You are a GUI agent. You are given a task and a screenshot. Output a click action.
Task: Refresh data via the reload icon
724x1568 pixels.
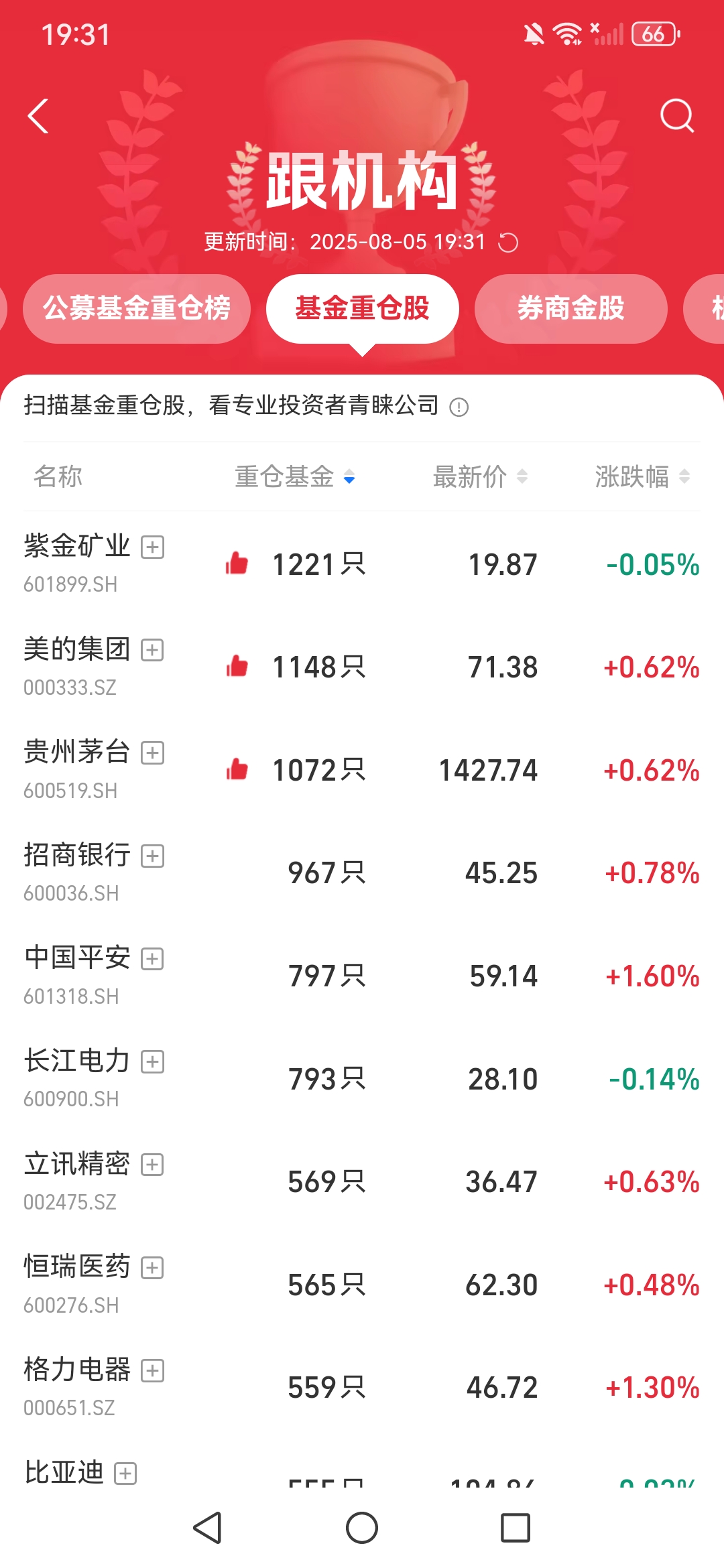pyautogui.click(x=511, y=243)
